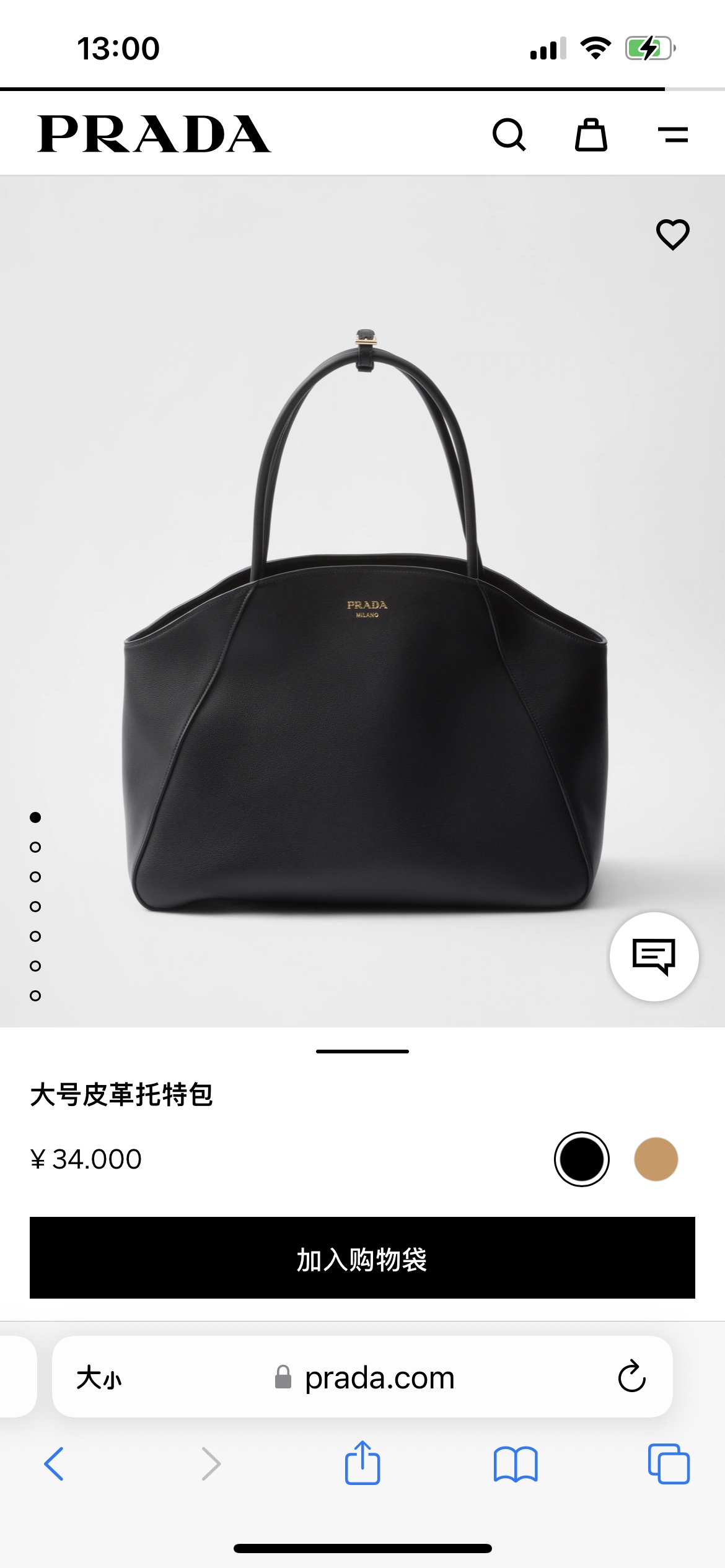Select the caramel color swatch
Image resolution: width=725 pixels, height=1568 pixels.
[x=656, y=1159]
